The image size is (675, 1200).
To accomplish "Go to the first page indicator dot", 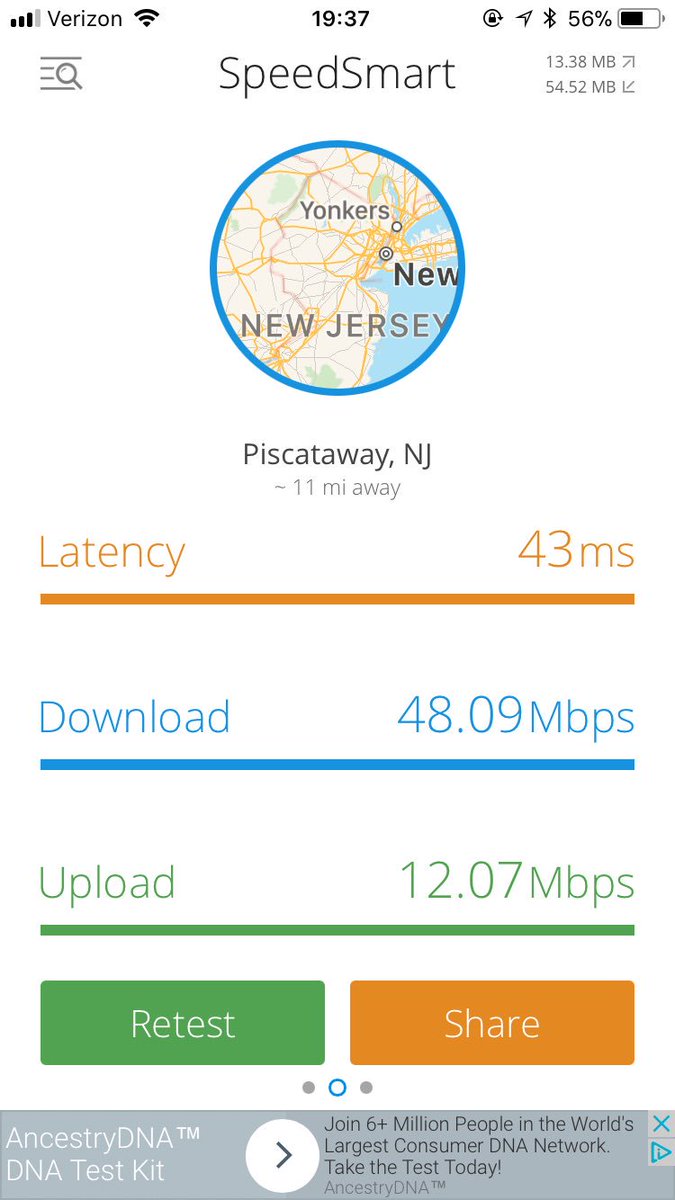I will click(308, 1087).
